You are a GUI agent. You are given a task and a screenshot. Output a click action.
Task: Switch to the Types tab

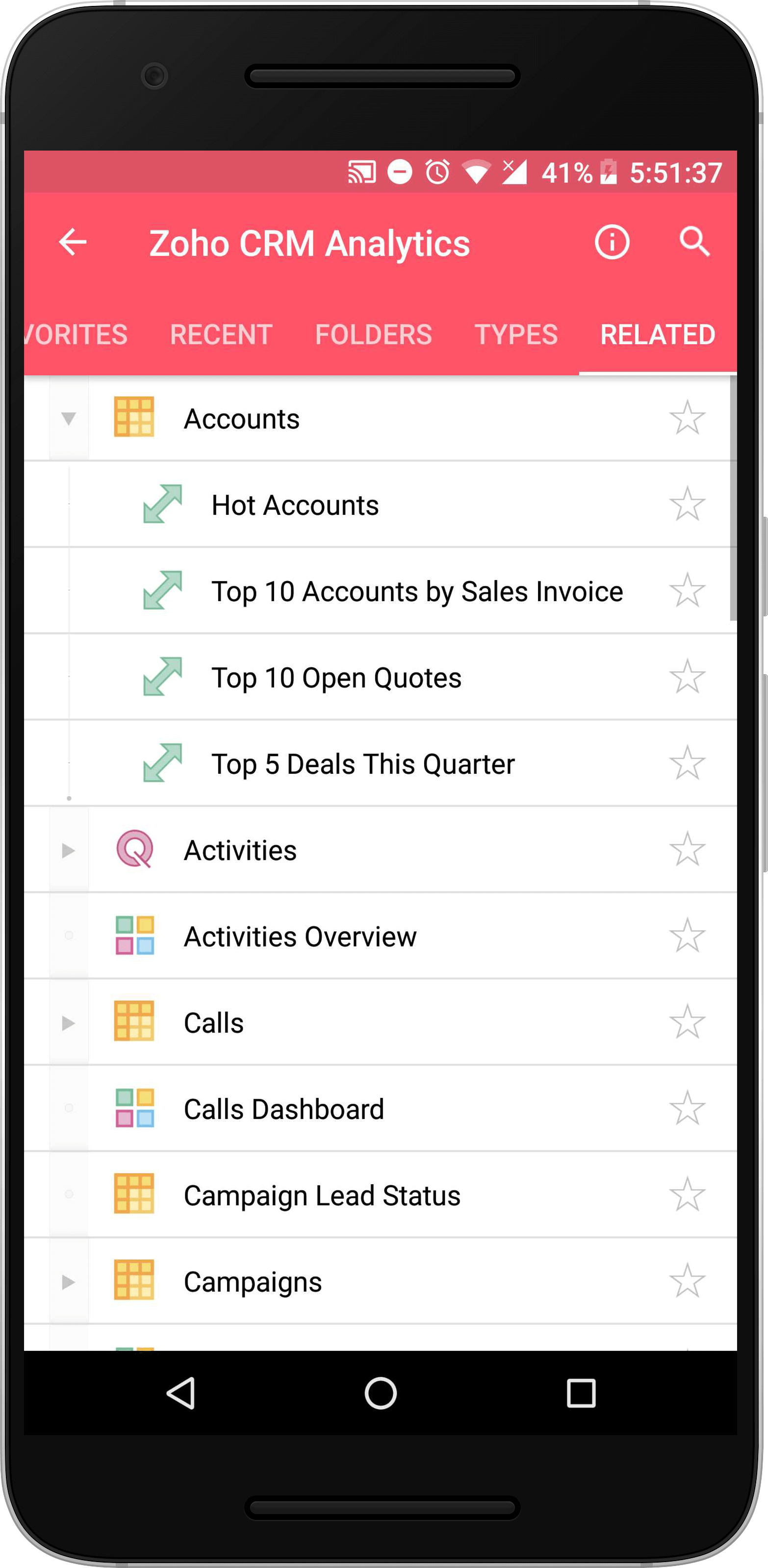(x=516, y=335)
